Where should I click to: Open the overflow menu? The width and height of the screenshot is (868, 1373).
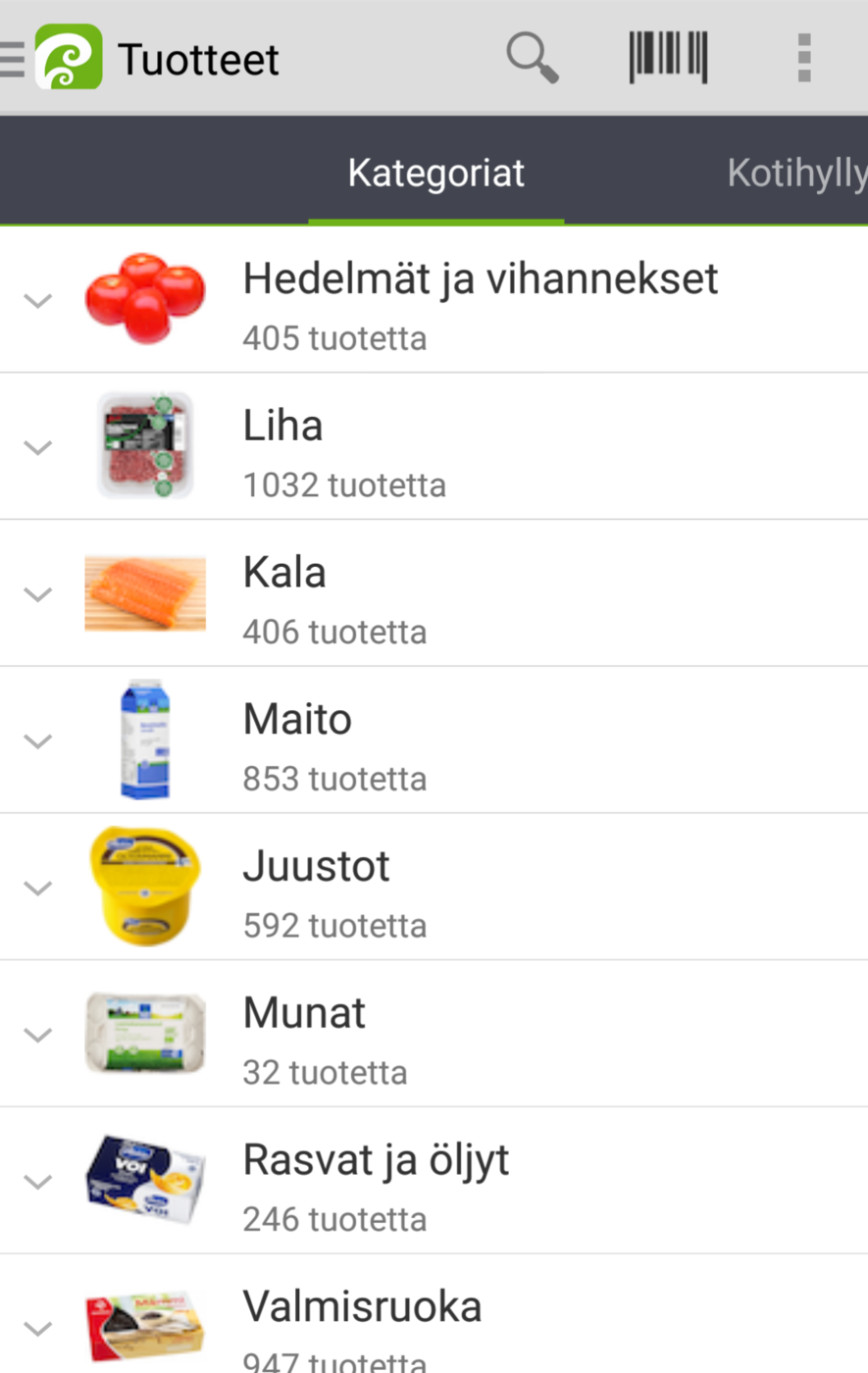click(x=804, y=58)
